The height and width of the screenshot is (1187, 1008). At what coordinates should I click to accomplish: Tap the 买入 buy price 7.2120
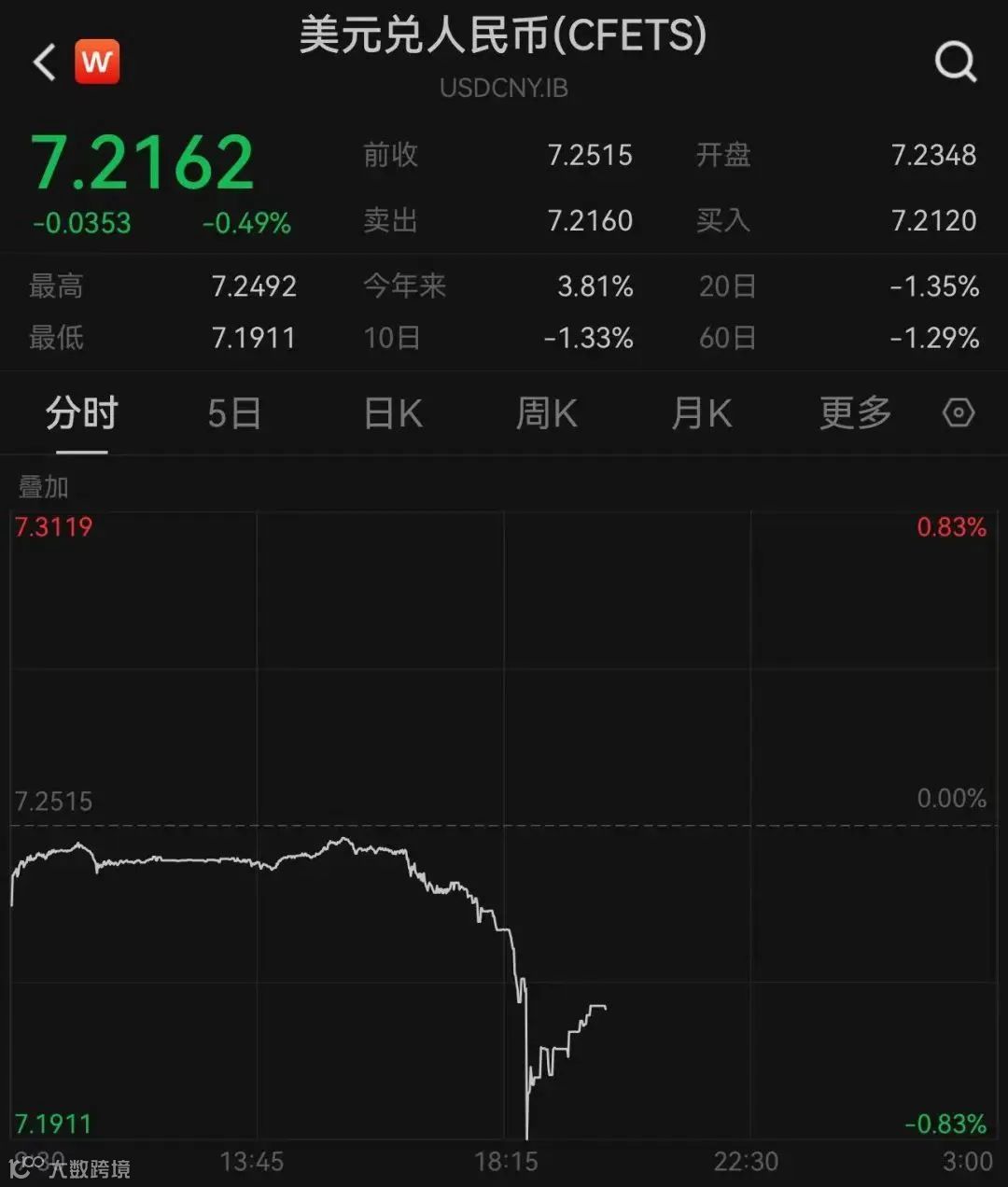(933, 221)
